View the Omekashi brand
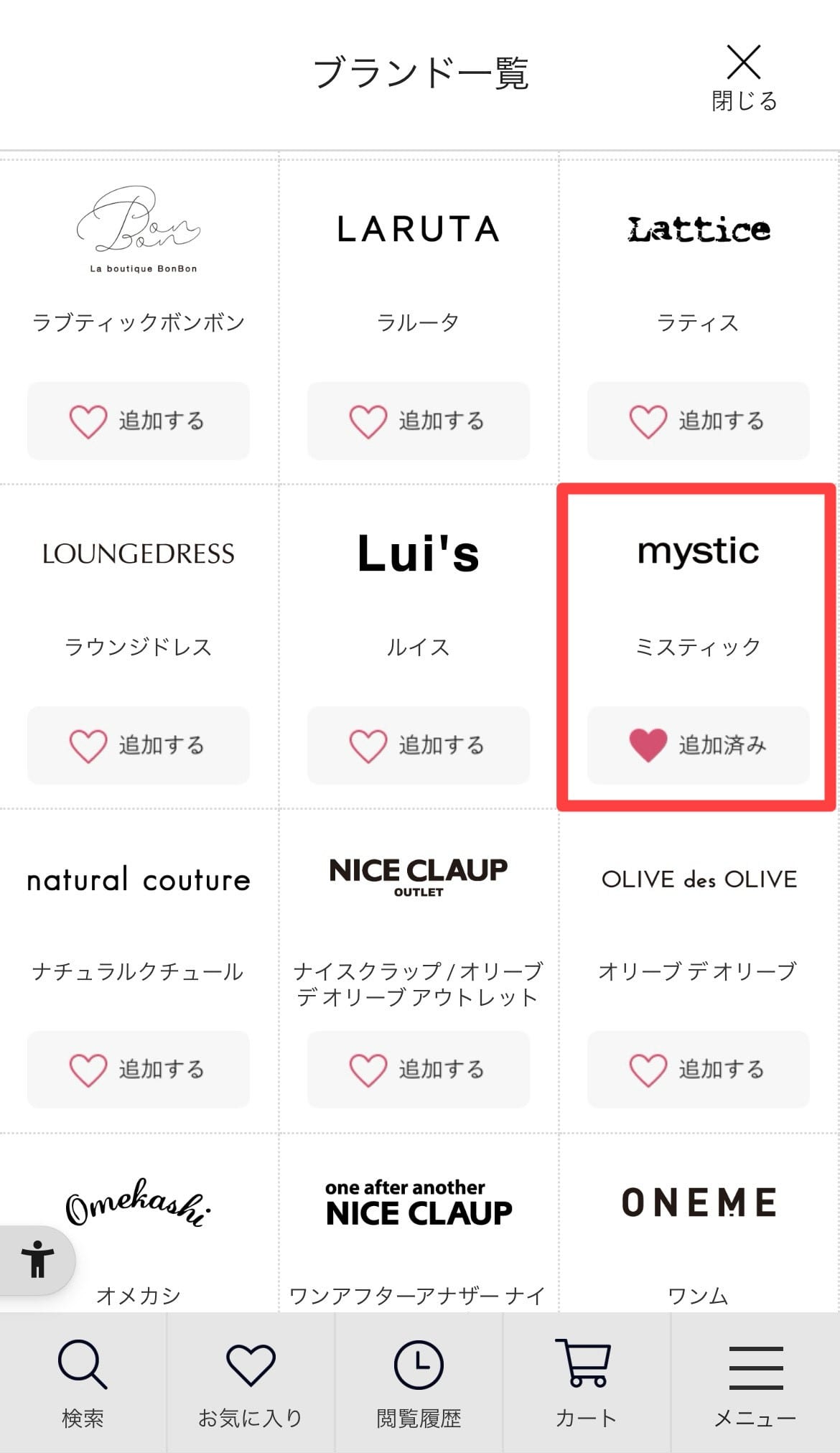 (139, 1202)
